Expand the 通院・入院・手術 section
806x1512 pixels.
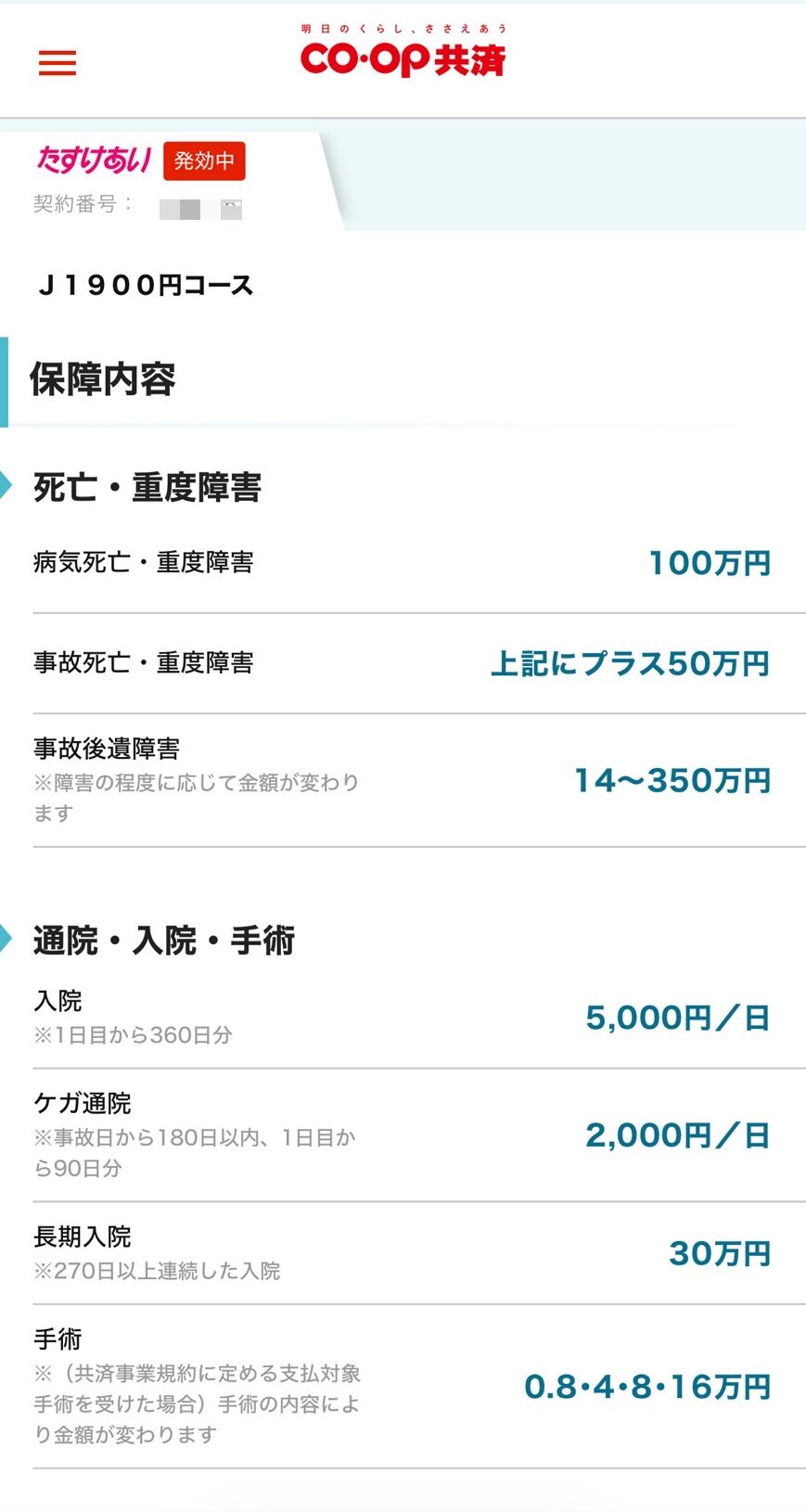coord(162,939)
